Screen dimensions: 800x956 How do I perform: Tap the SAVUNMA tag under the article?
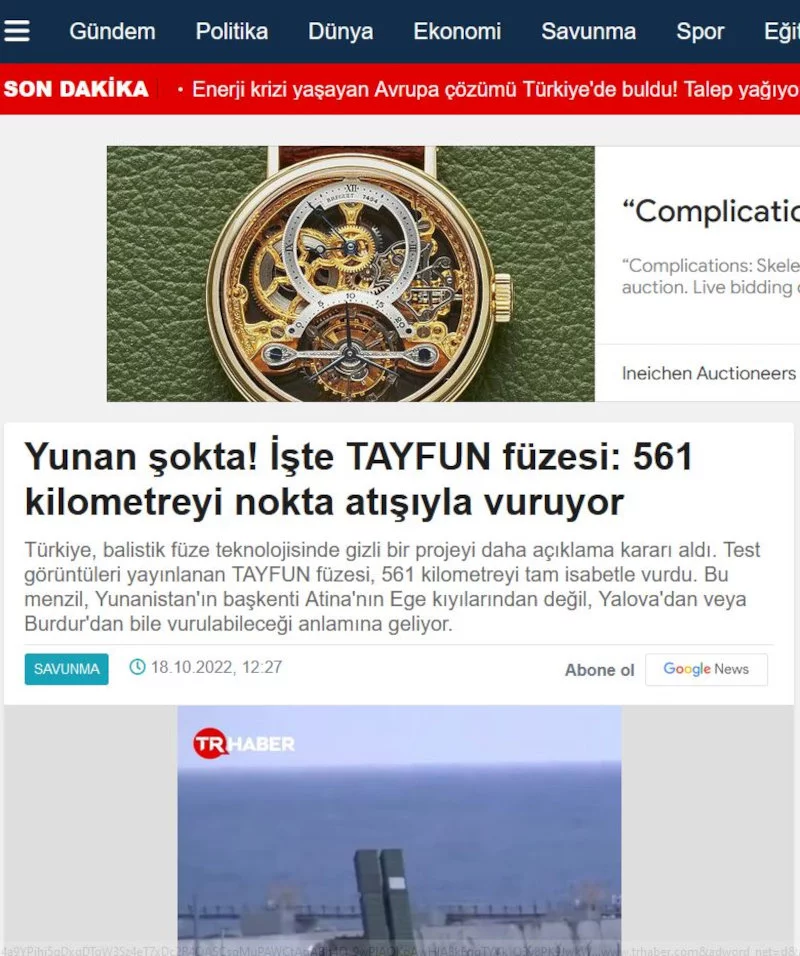[66, 669]
